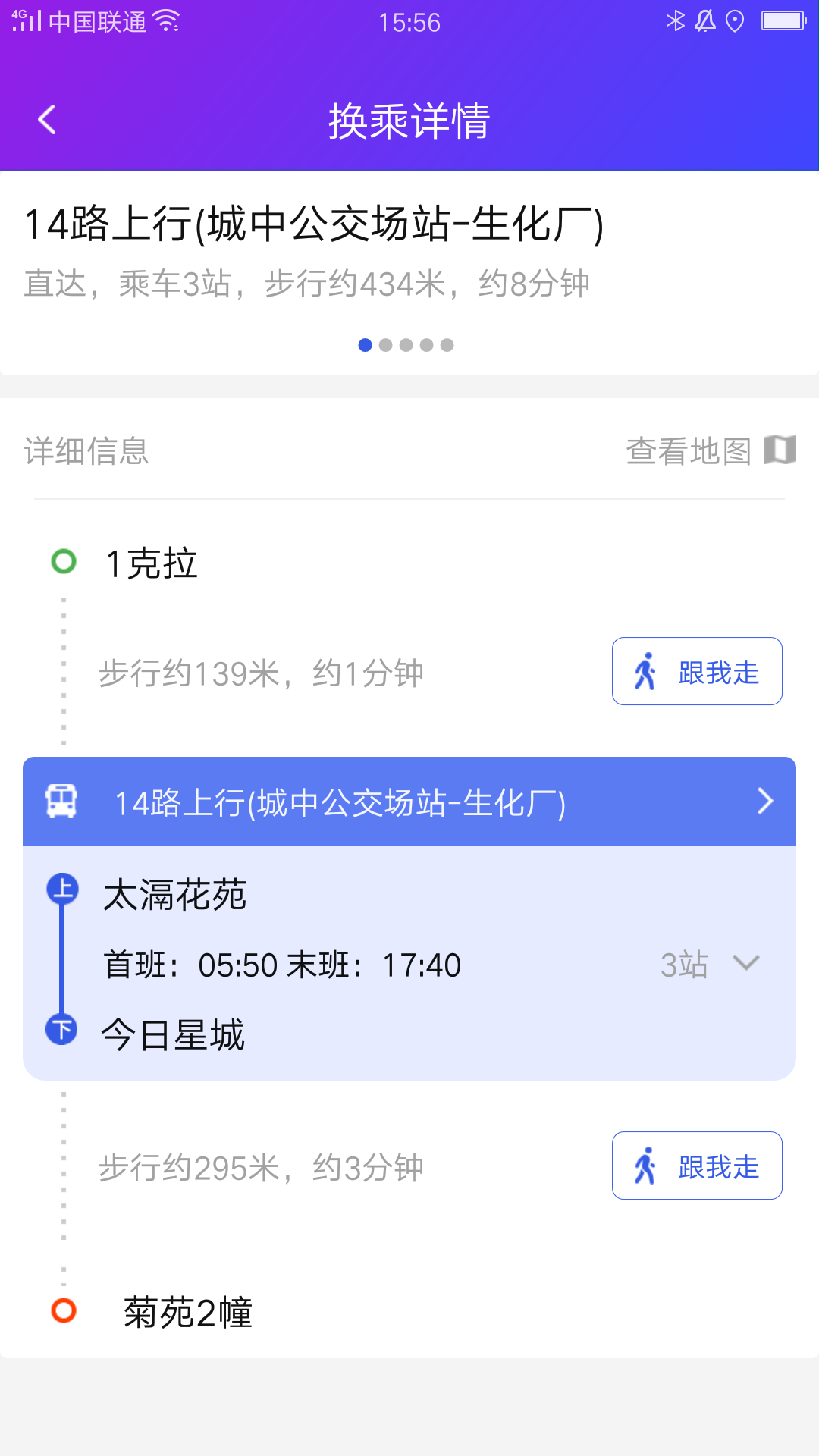Viewport: 819px width, 1456px height.
Task: Open route details via the right chevron
Action: tap(764, 801)
